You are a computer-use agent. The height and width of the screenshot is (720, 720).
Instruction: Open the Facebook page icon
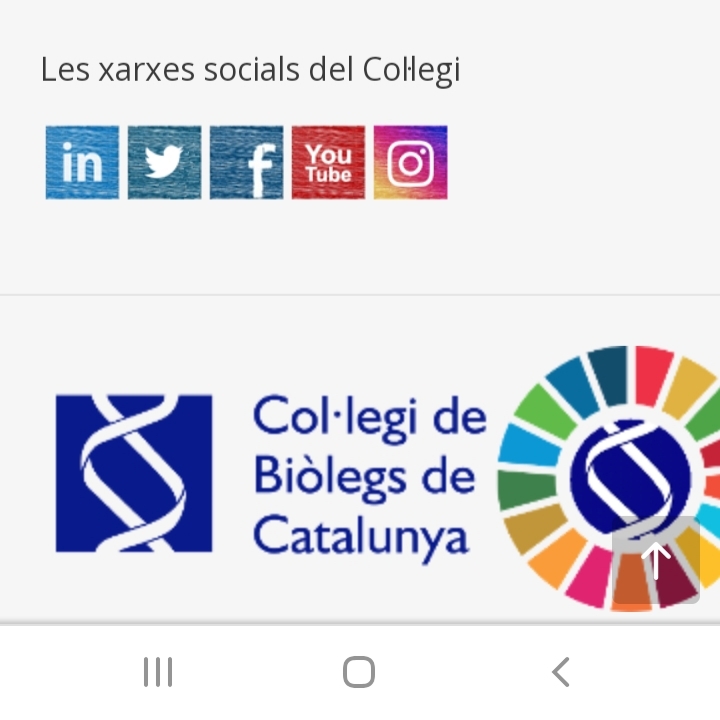tap(246, 162)
